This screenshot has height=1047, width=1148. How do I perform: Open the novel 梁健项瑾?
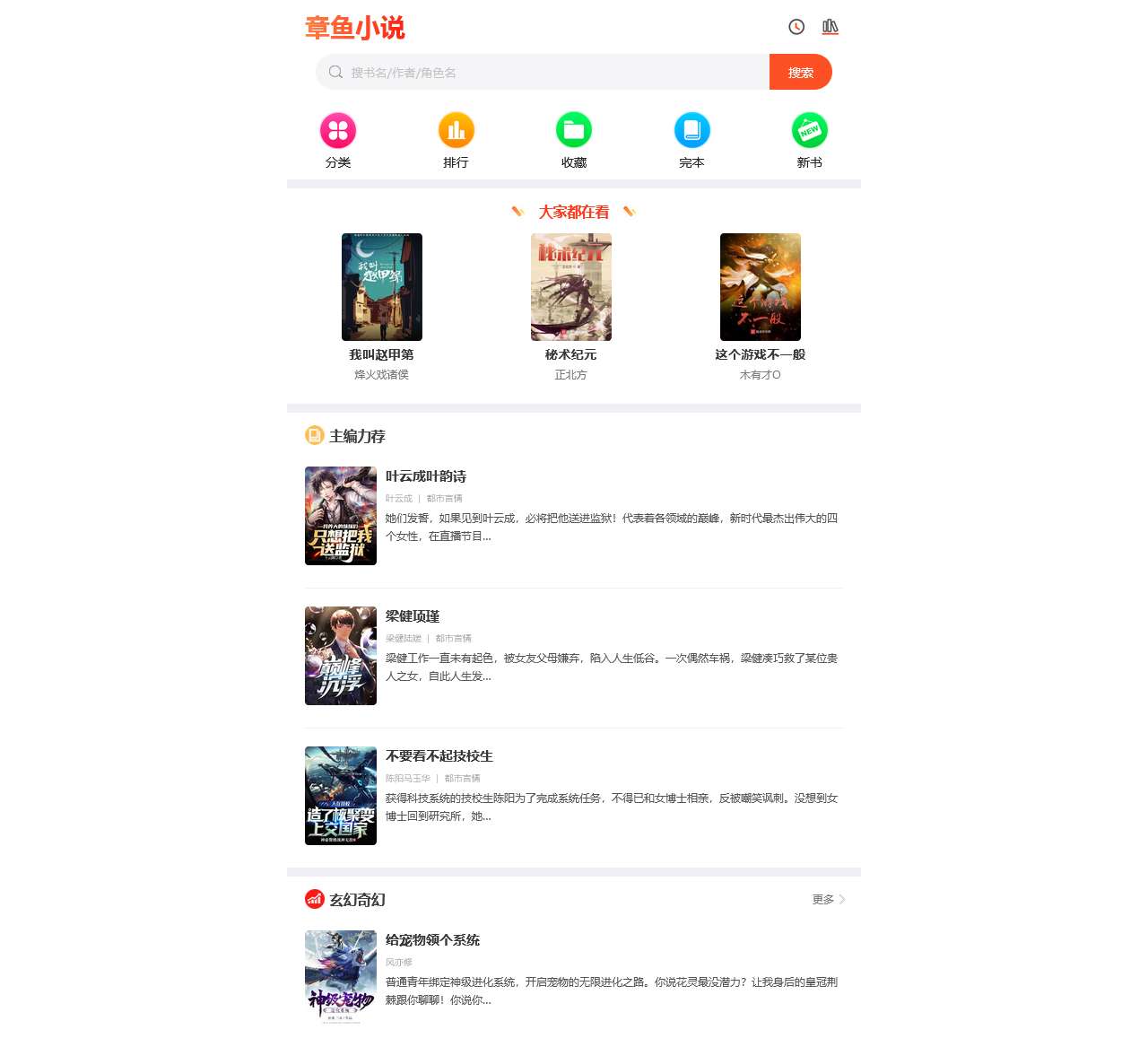pos(413,616)
